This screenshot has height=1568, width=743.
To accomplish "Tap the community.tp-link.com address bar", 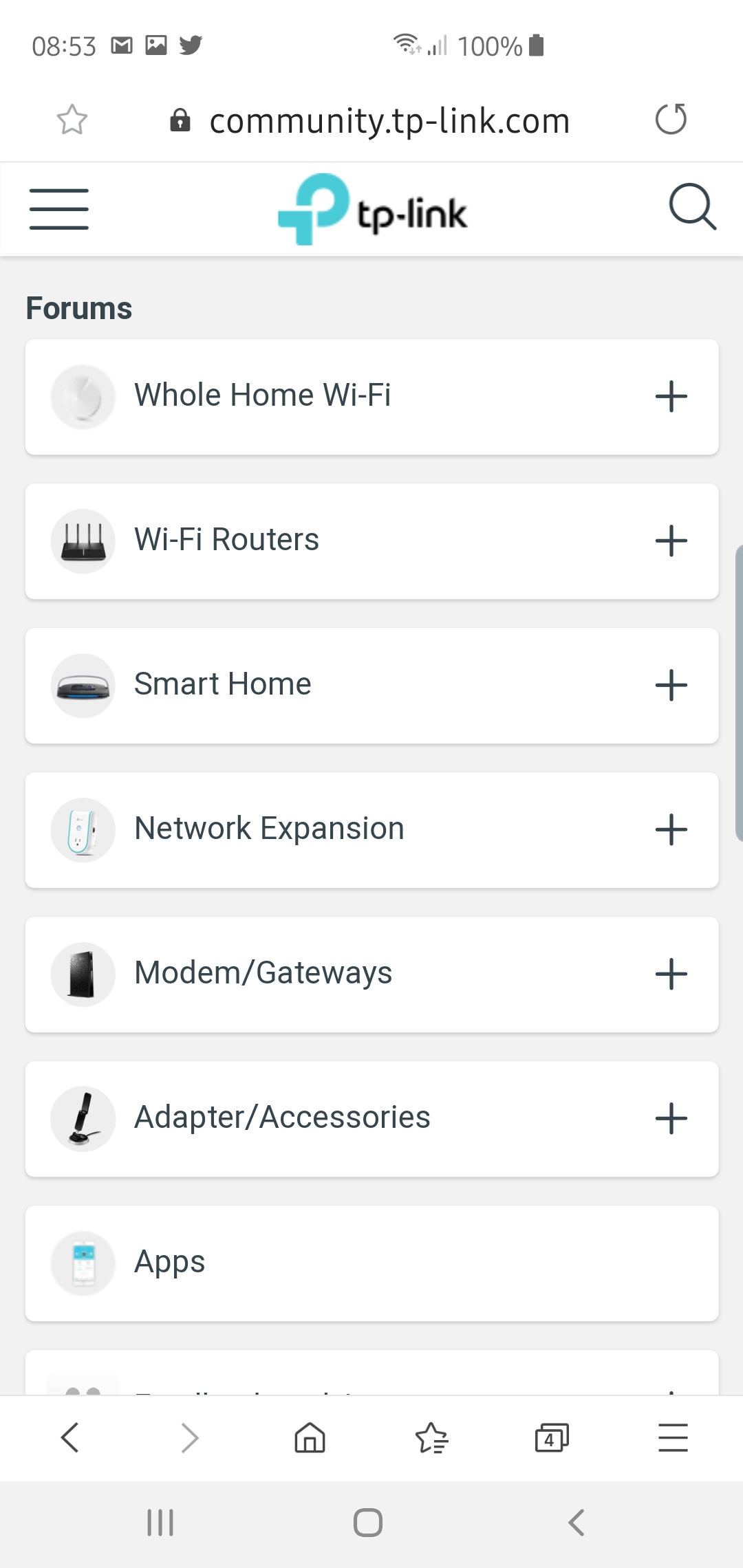I will tap(370, 120).
